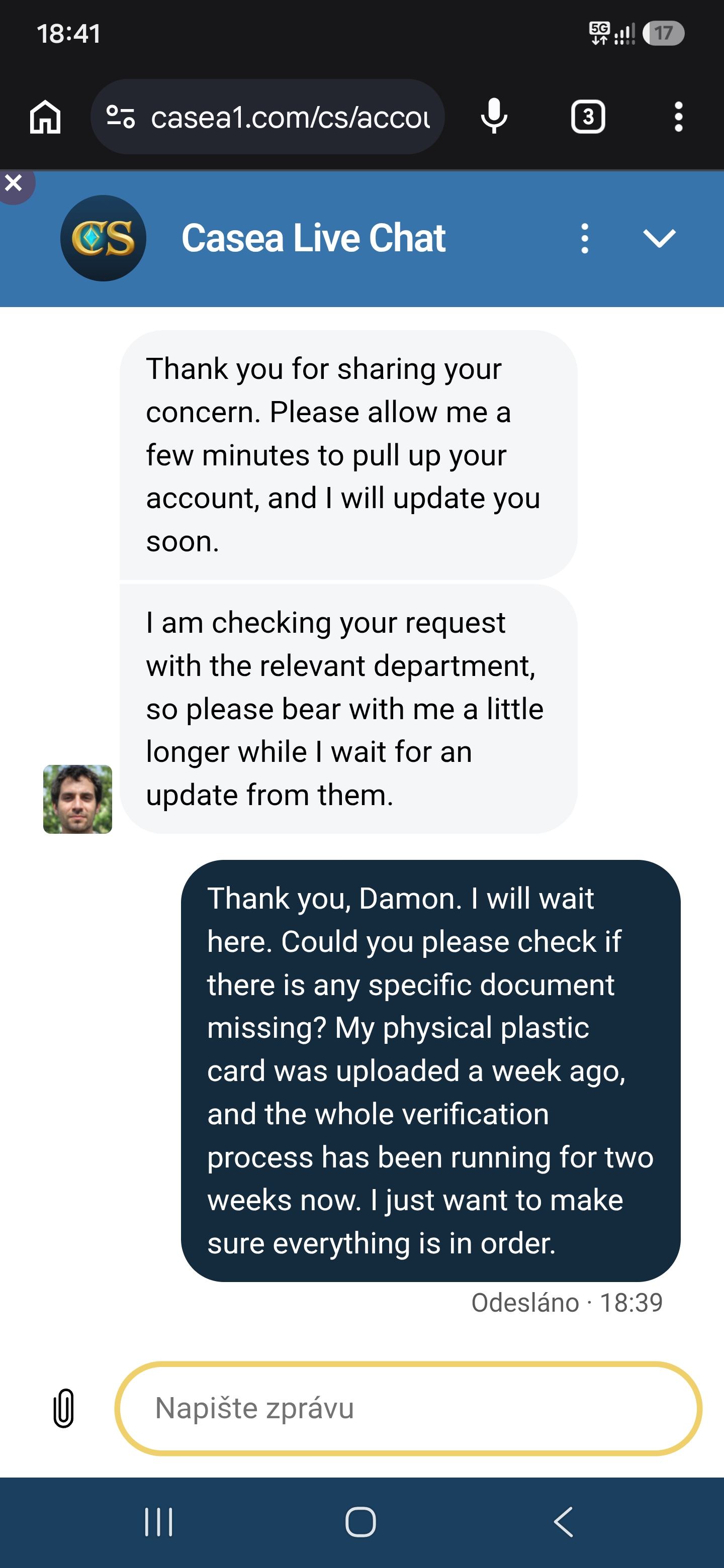Go back using the system back button
Viewport: 724px width, 1568px height.
(563, 1522)
